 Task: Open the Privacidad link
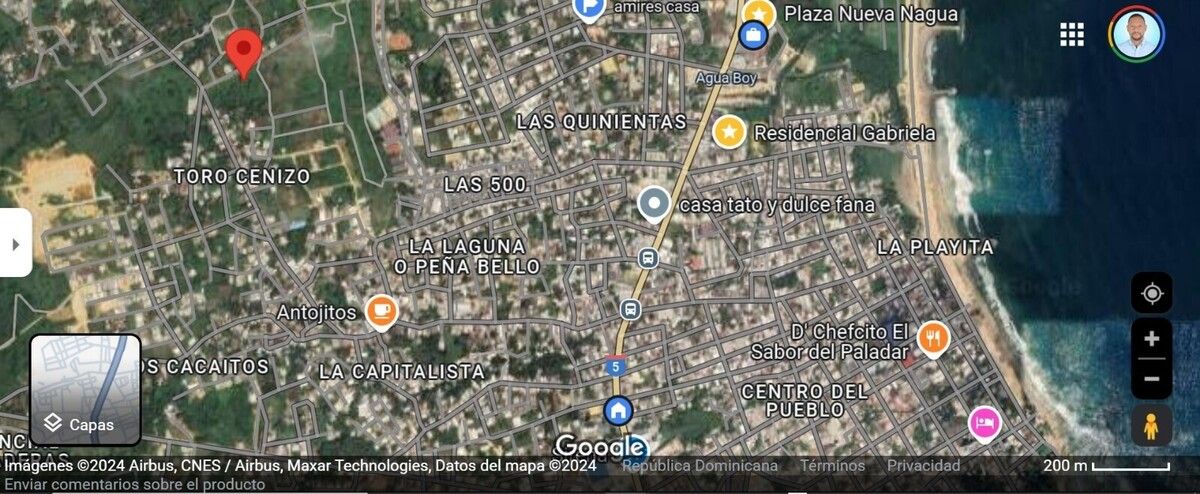[923, 465]
